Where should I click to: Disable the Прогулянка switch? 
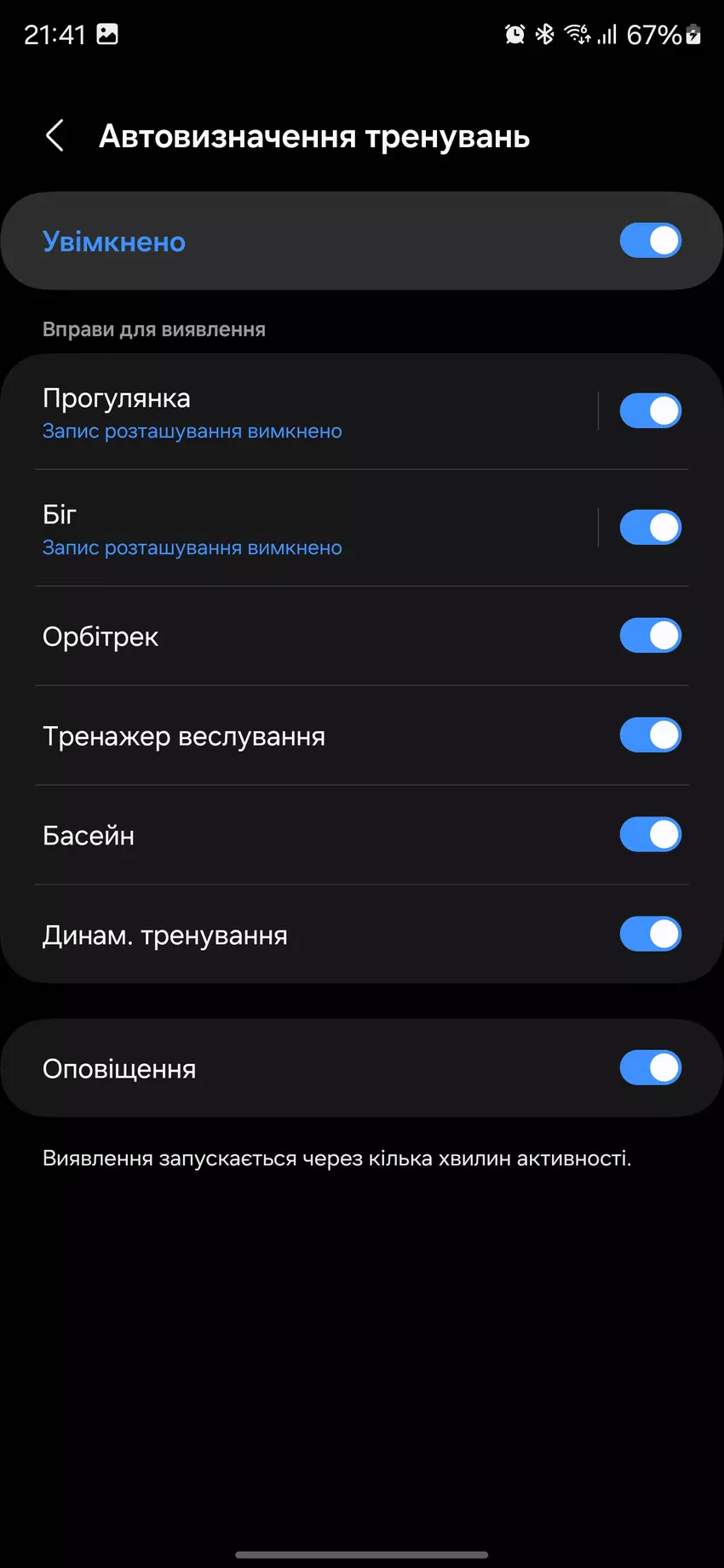click(650, 411)
